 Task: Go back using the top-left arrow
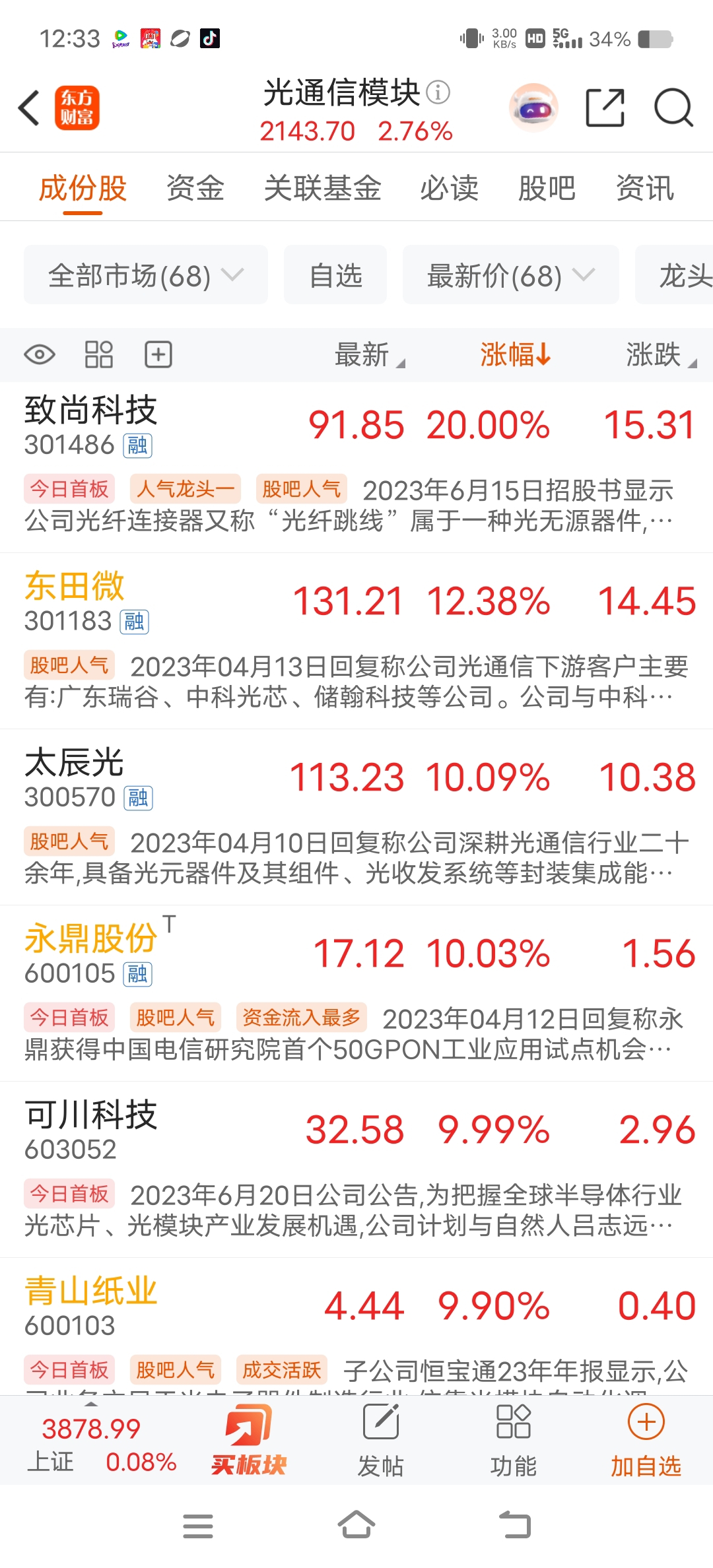29,108
